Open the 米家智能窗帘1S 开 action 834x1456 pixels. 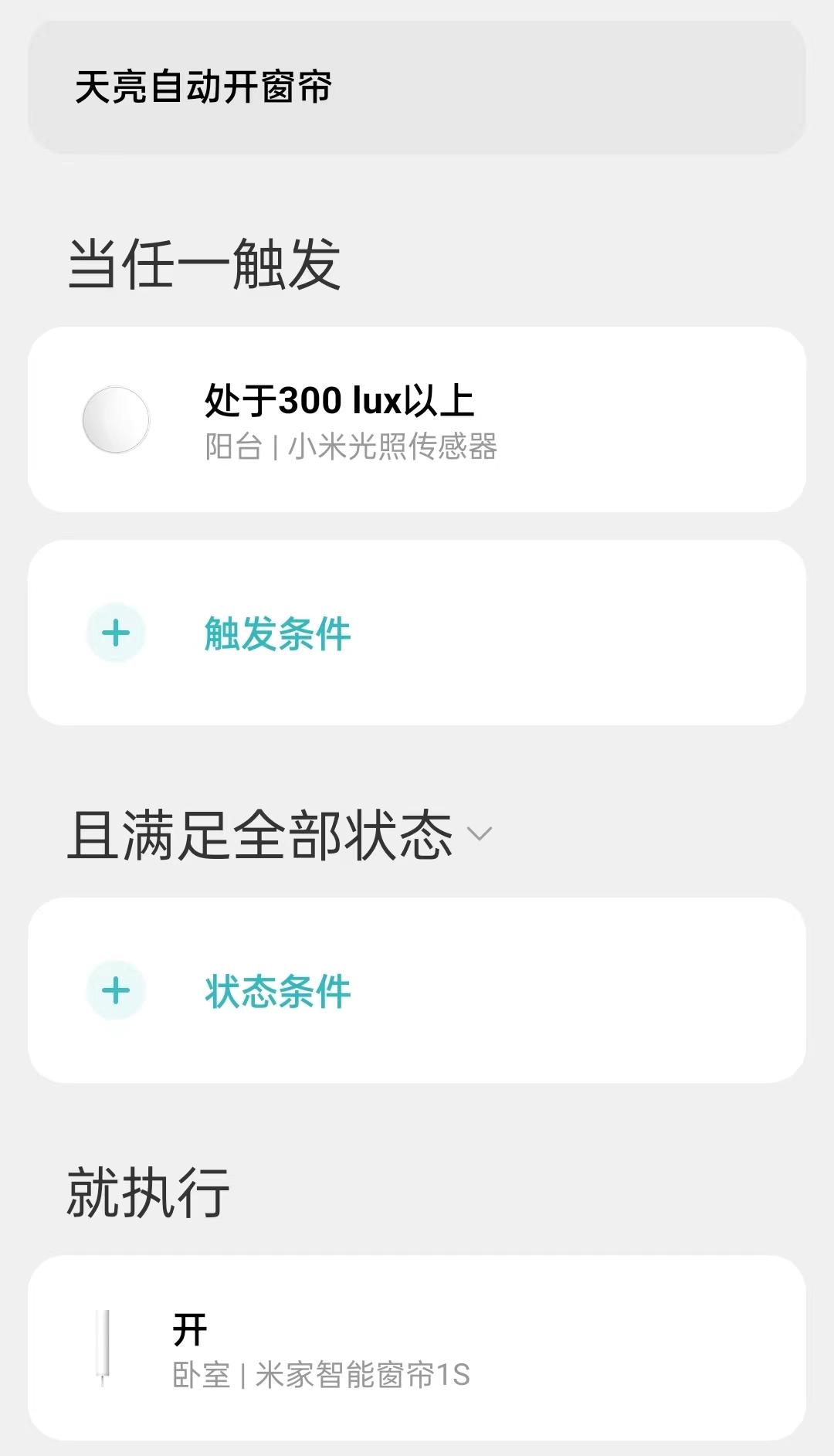(x=417, y=1349)
